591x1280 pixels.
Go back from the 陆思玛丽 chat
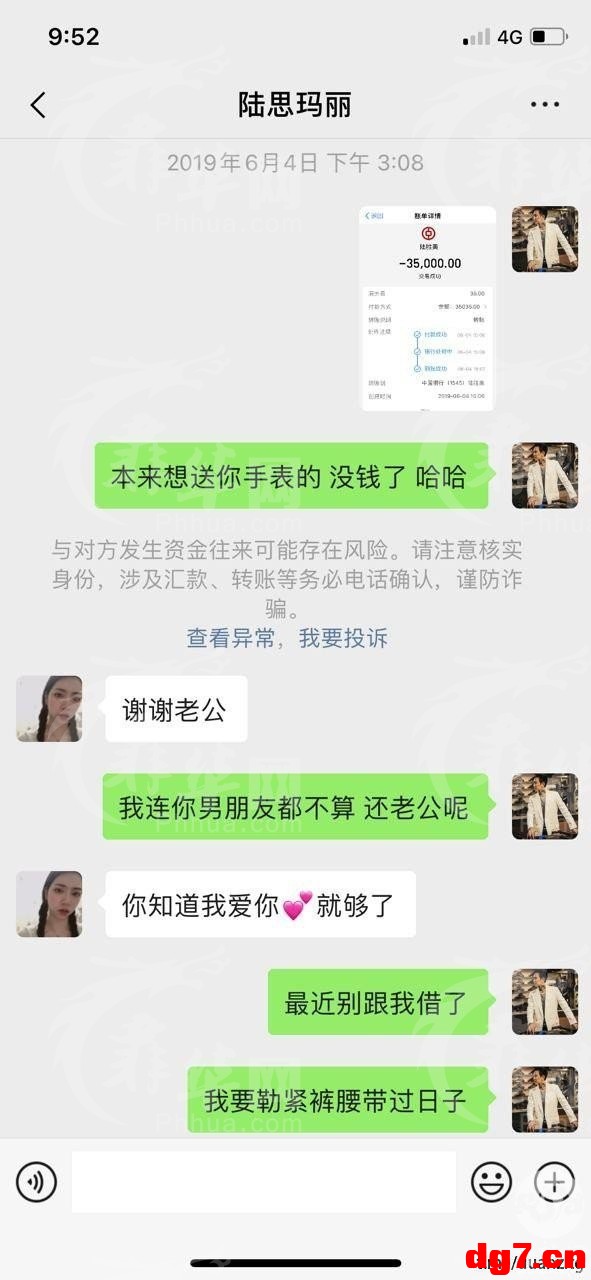(38, 105)
